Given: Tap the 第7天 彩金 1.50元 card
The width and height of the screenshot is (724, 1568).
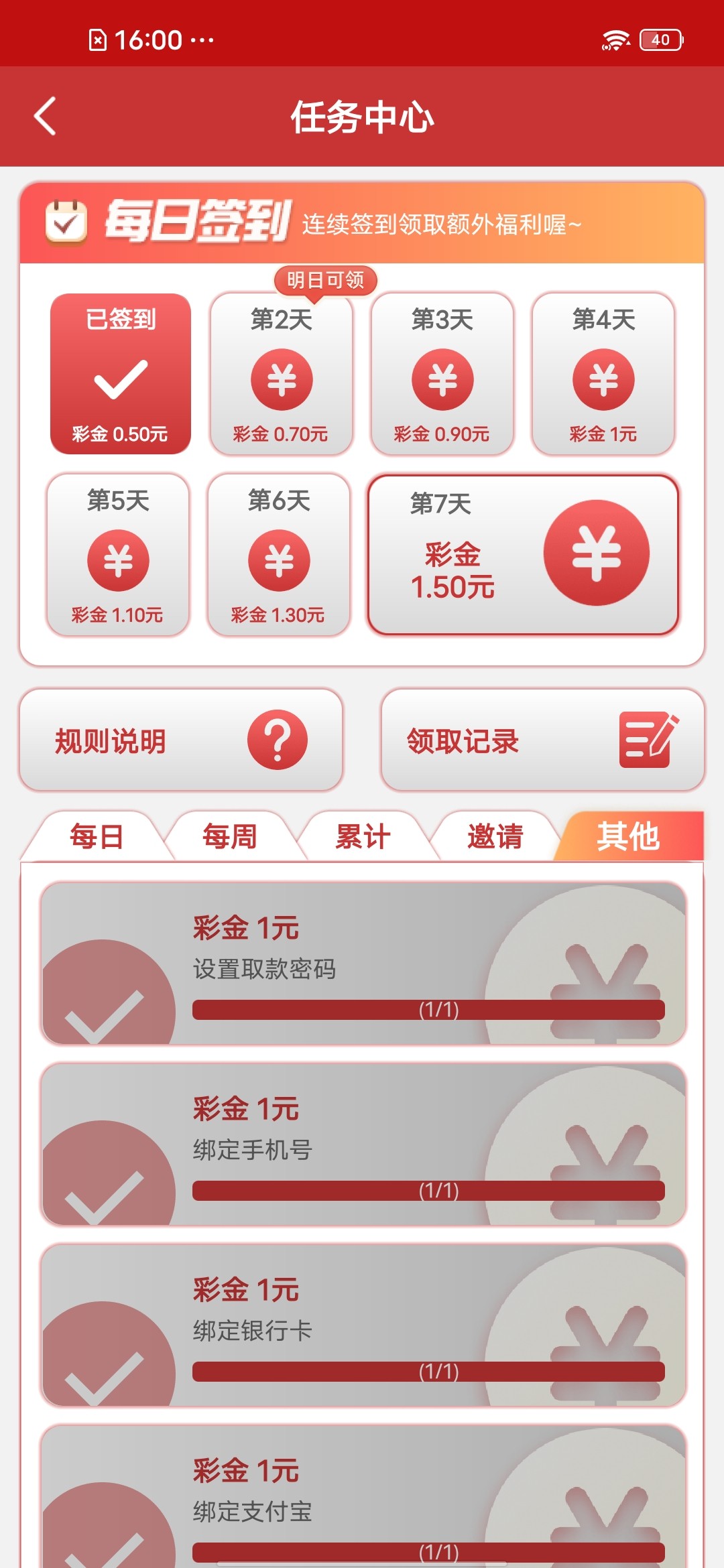Looking at the screenshot, I should (x=523, y=555).
